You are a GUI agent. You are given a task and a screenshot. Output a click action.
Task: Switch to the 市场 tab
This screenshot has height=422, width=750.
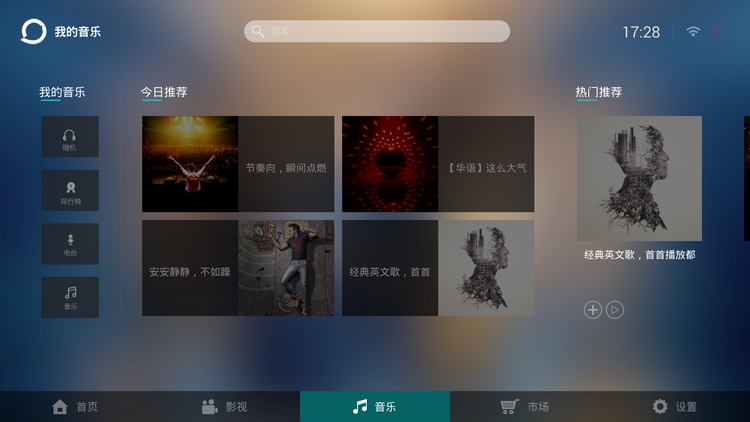pos(525,407)
